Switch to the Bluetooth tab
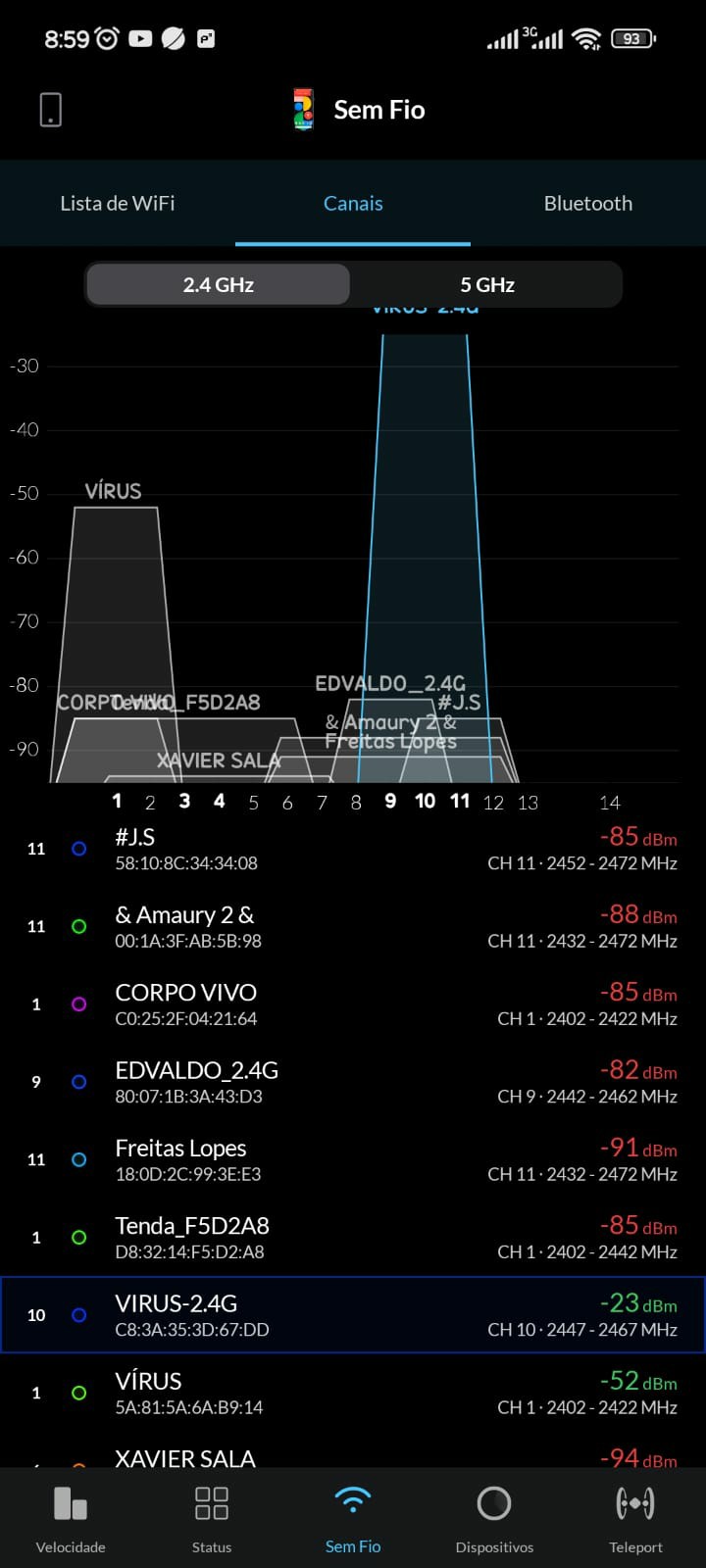This screenshot has width=706, height=1568. (x=587, y=204)
